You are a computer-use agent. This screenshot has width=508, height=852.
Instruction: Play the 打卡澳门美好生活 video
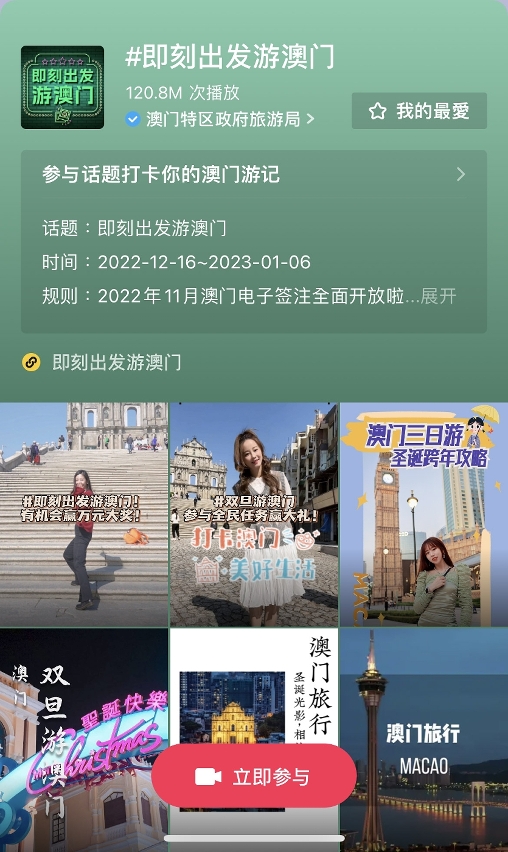coord(254,514)
